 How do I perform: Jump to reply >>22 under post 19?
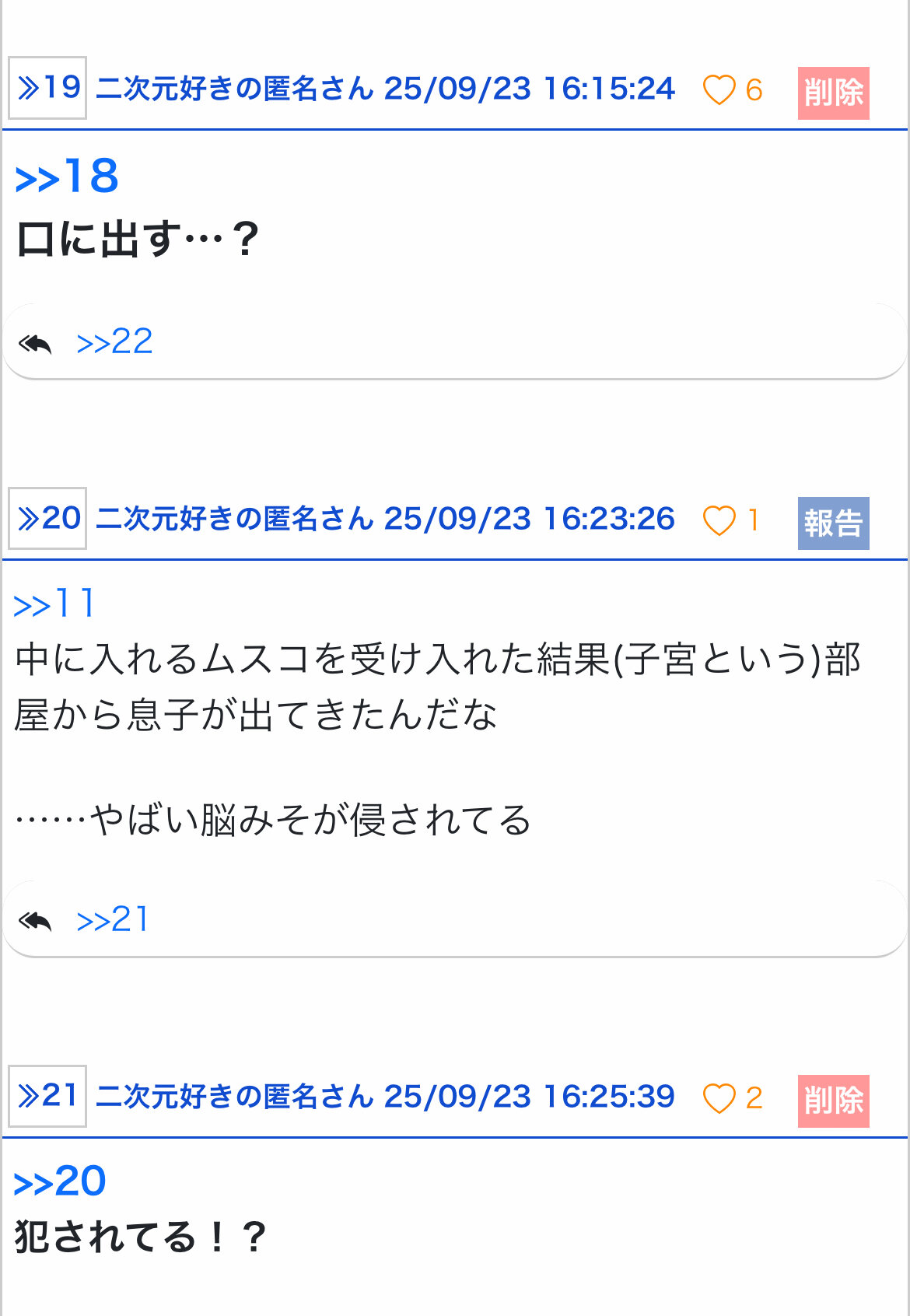pyautogui.click(x=114, y=342)
